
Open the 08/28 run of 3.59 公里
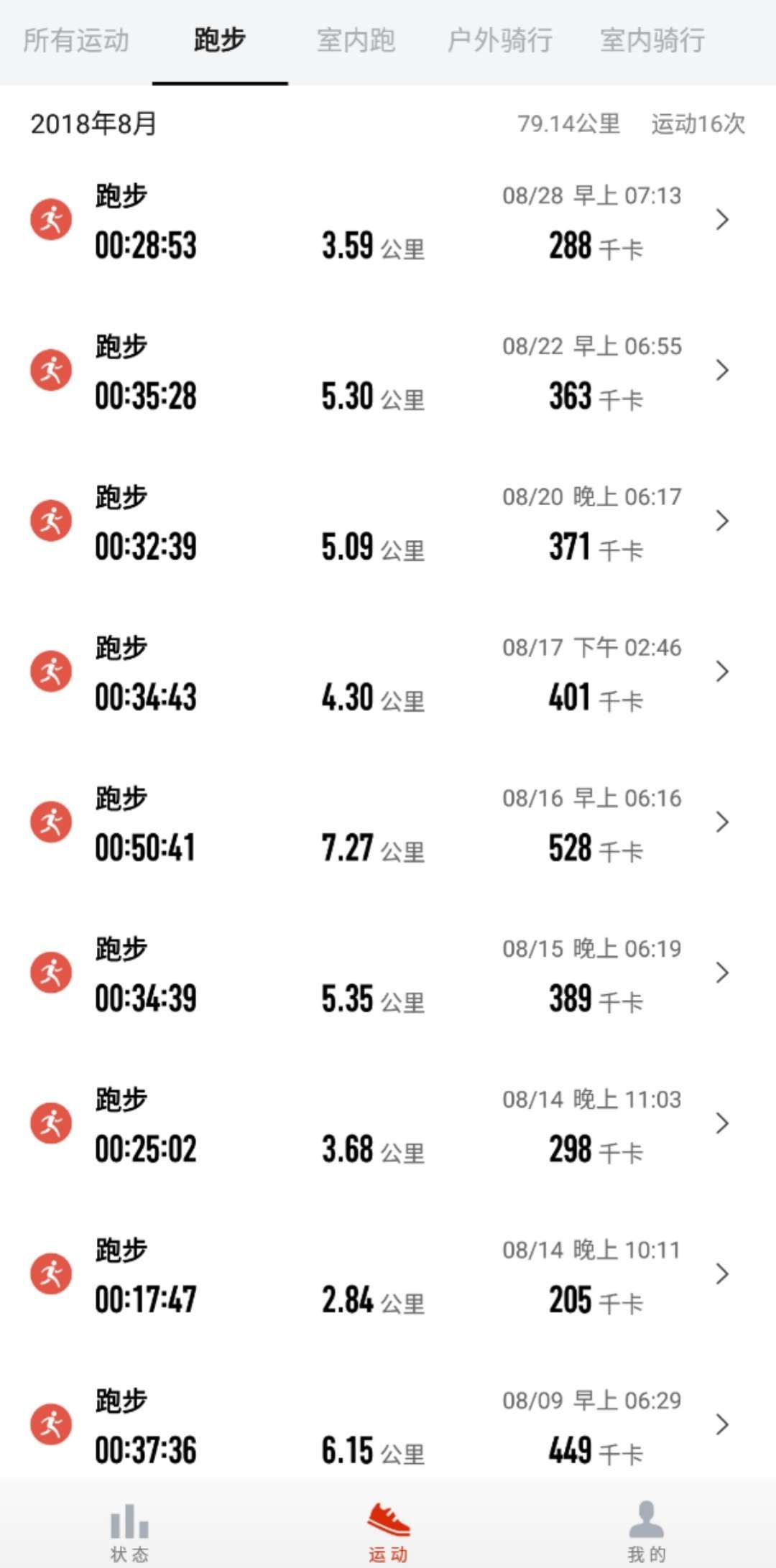tap(388, 220)
